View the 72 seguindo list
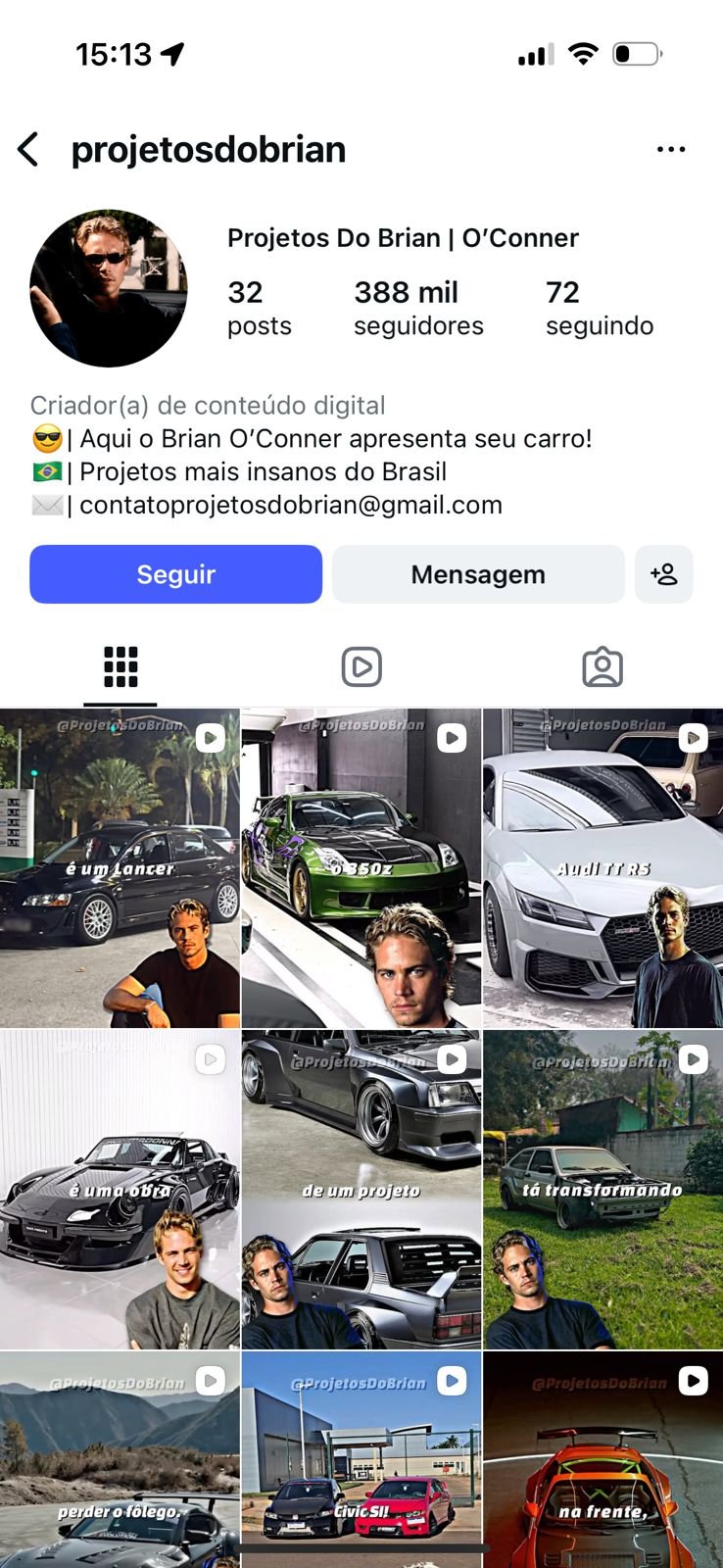 coord(599,308)
